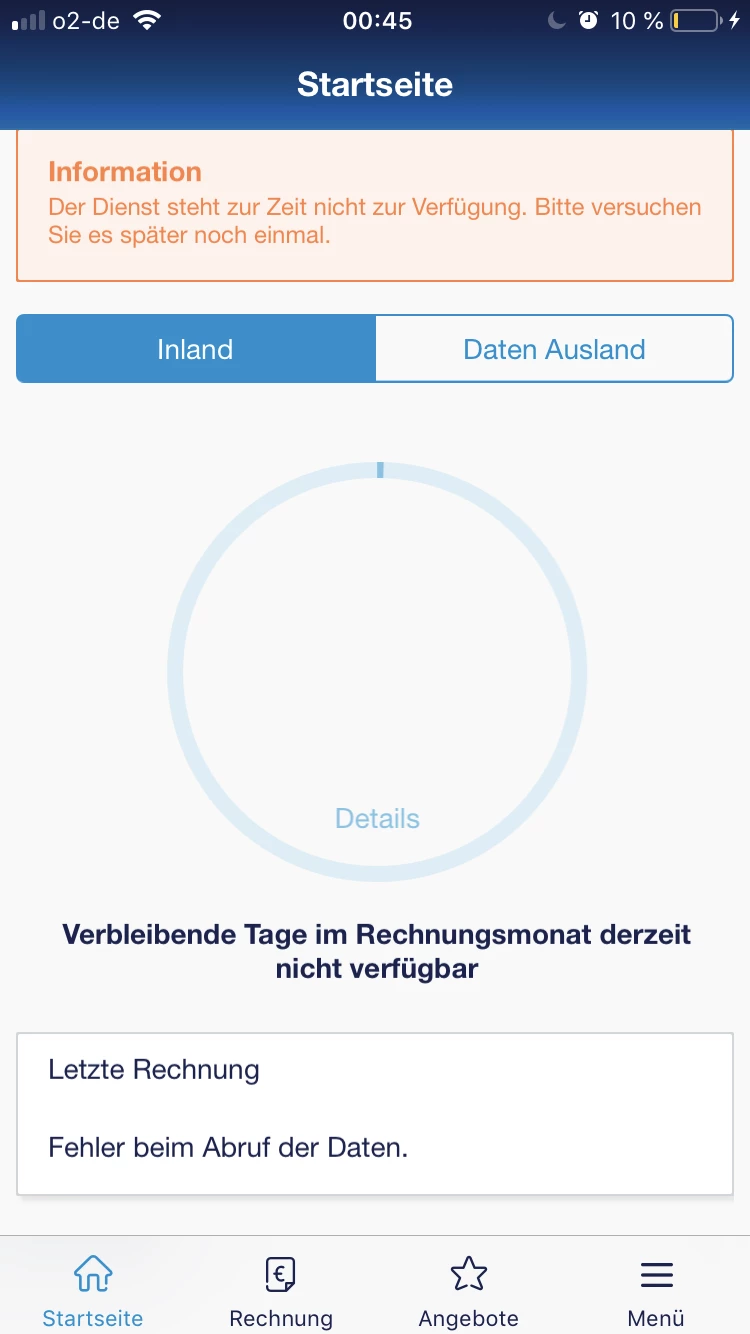Open the Rechnung tab

click(280, 1290)
